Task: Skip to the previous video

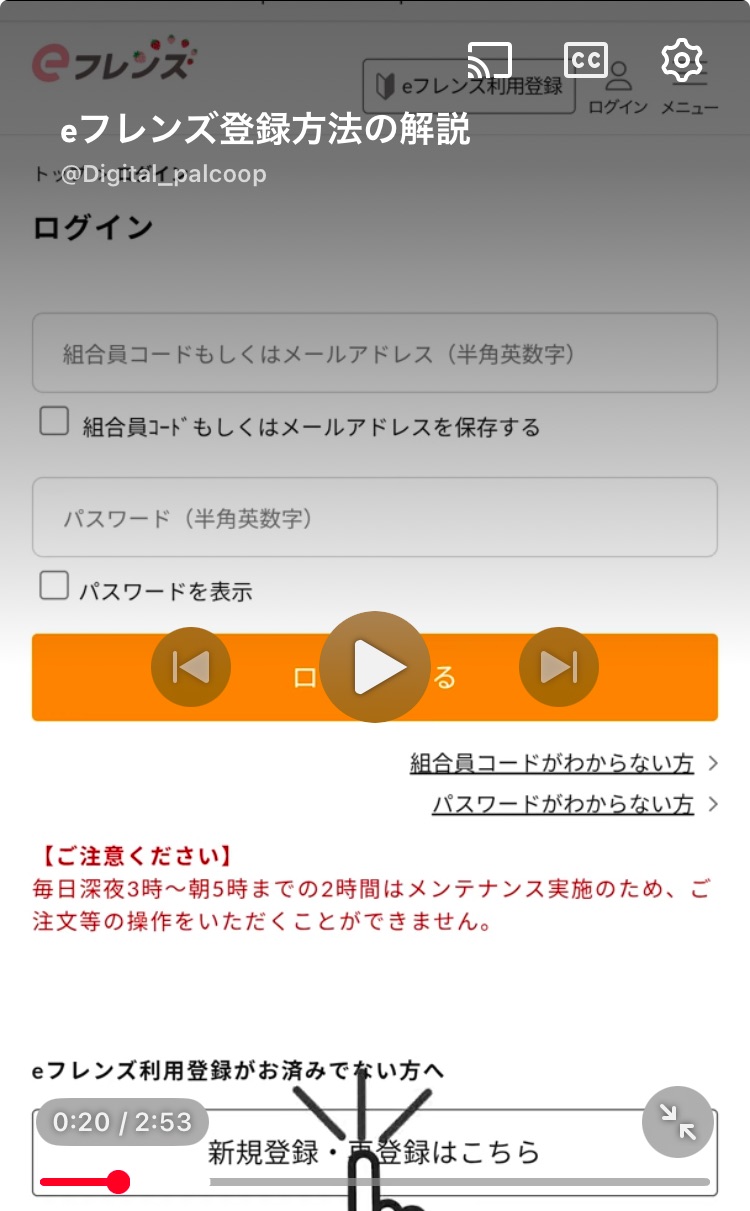Action: click(191, 667)
